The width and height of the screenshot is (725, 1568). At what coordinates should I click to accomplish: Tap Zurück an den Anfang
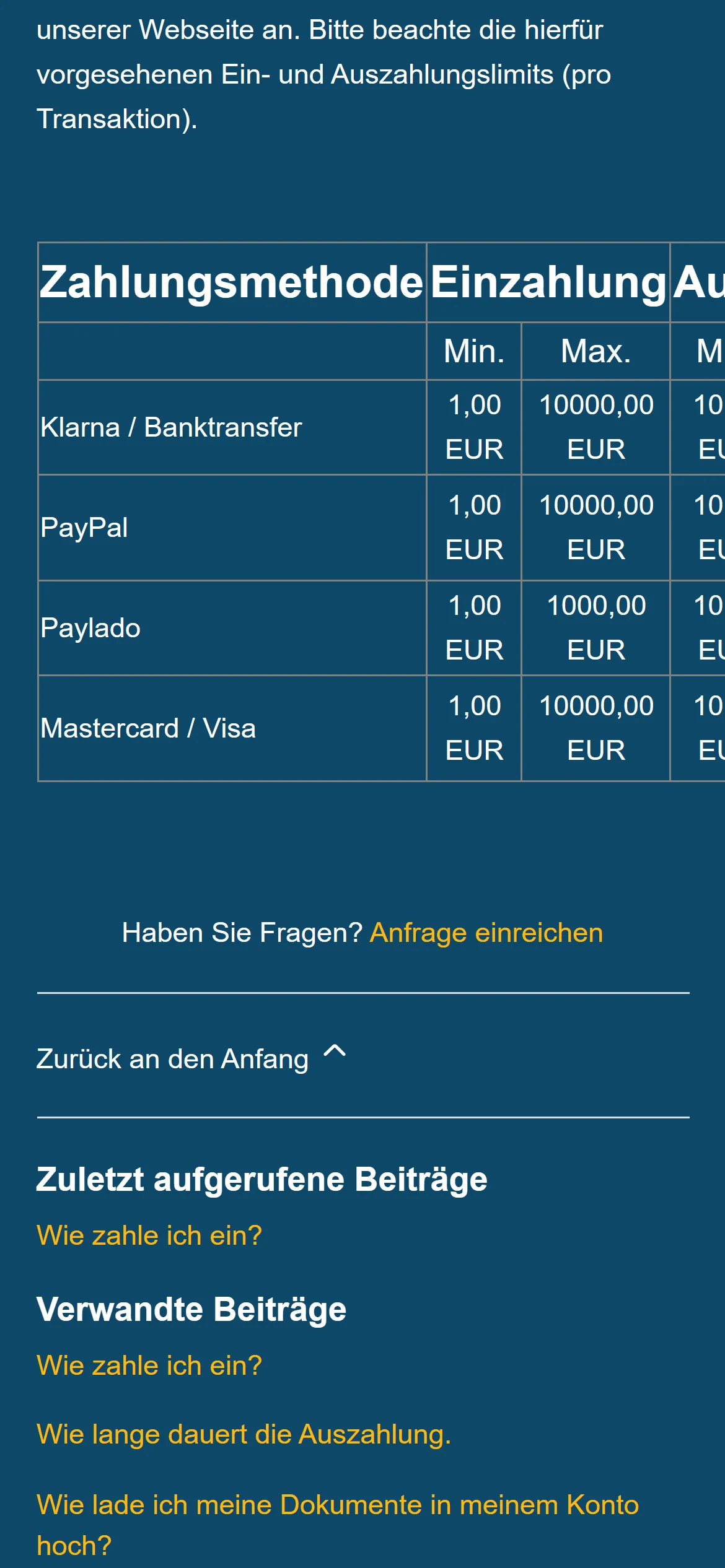coord(191,1058)
